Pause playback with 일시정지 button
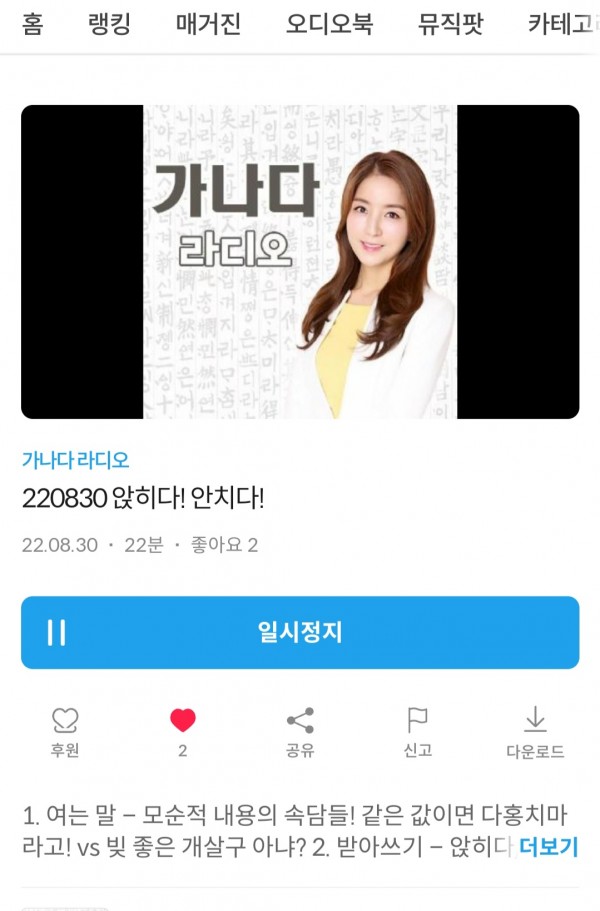This screenshot has width=600, height=911. 300,632
